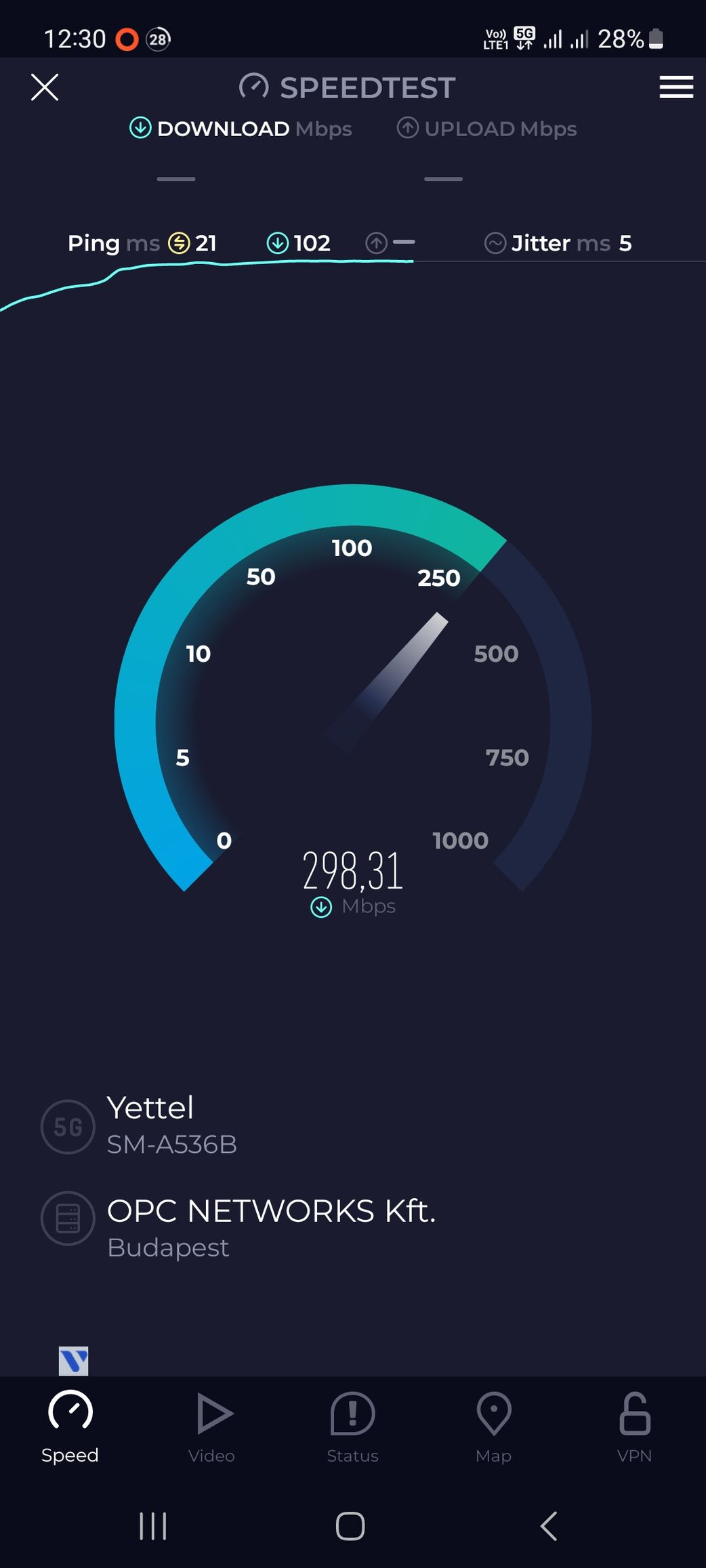Go back with the system back button

click(x=549, y=1526)
